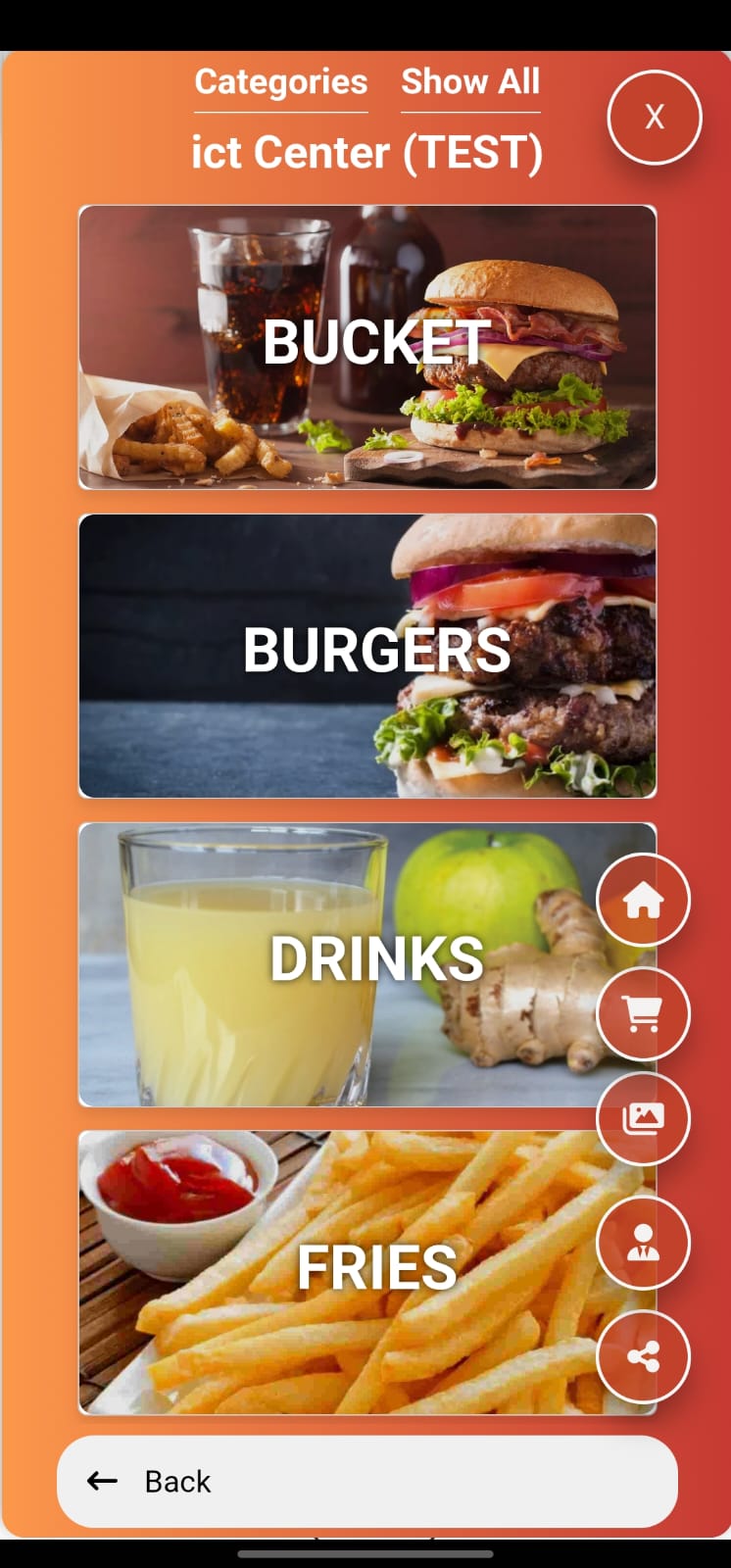
Task: Tap the back arrow icon
Action: click(x=101, y=1482)
